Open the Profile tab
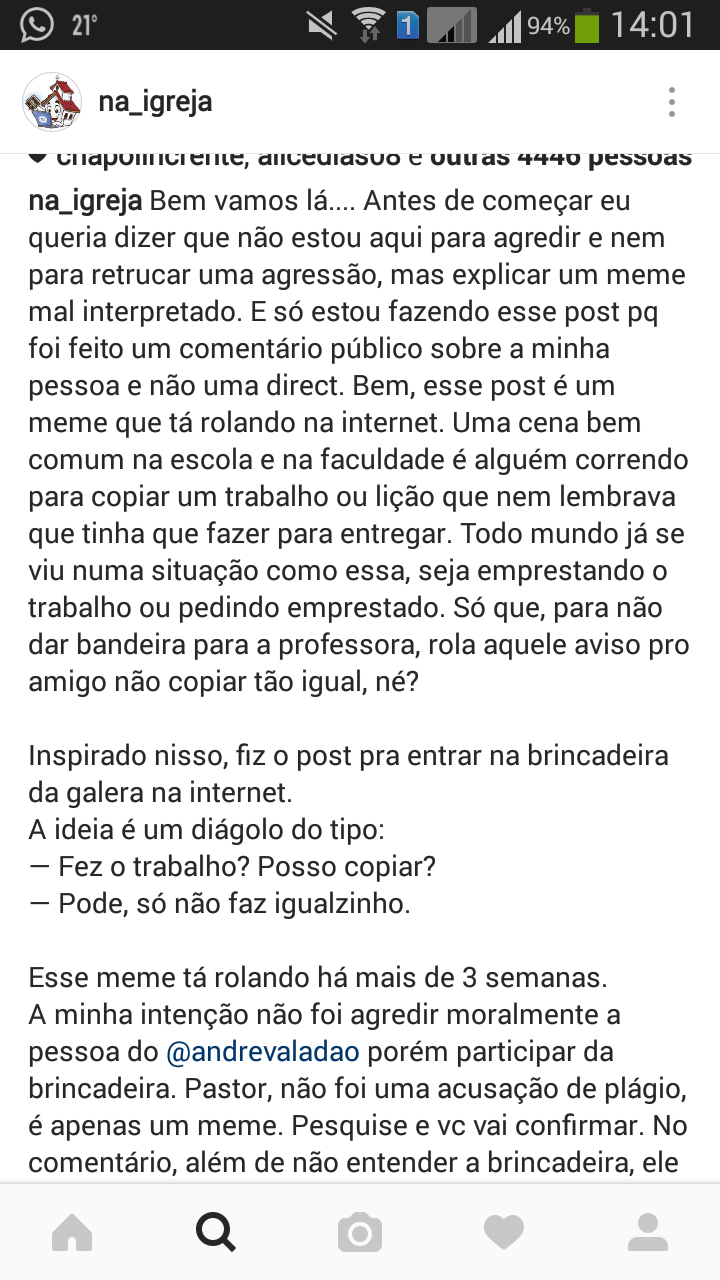 tap(648, 1232)
